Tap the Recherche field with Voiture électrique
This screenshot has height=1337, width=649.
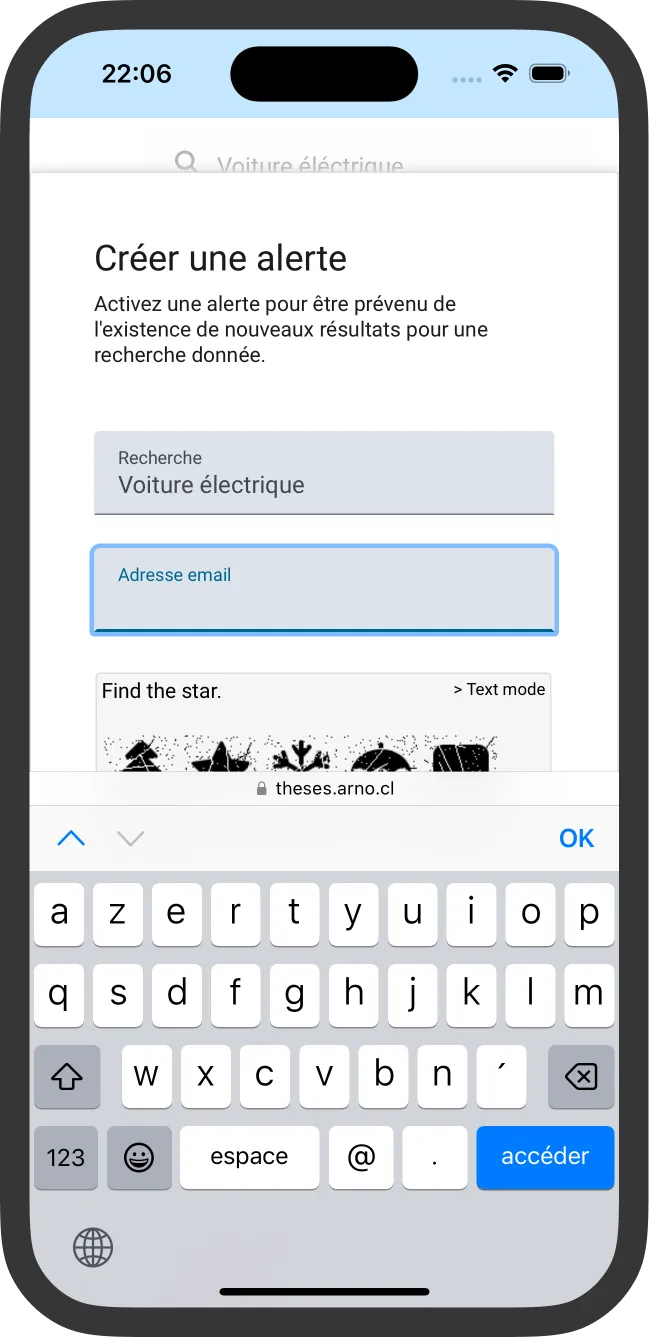(324, 473)
